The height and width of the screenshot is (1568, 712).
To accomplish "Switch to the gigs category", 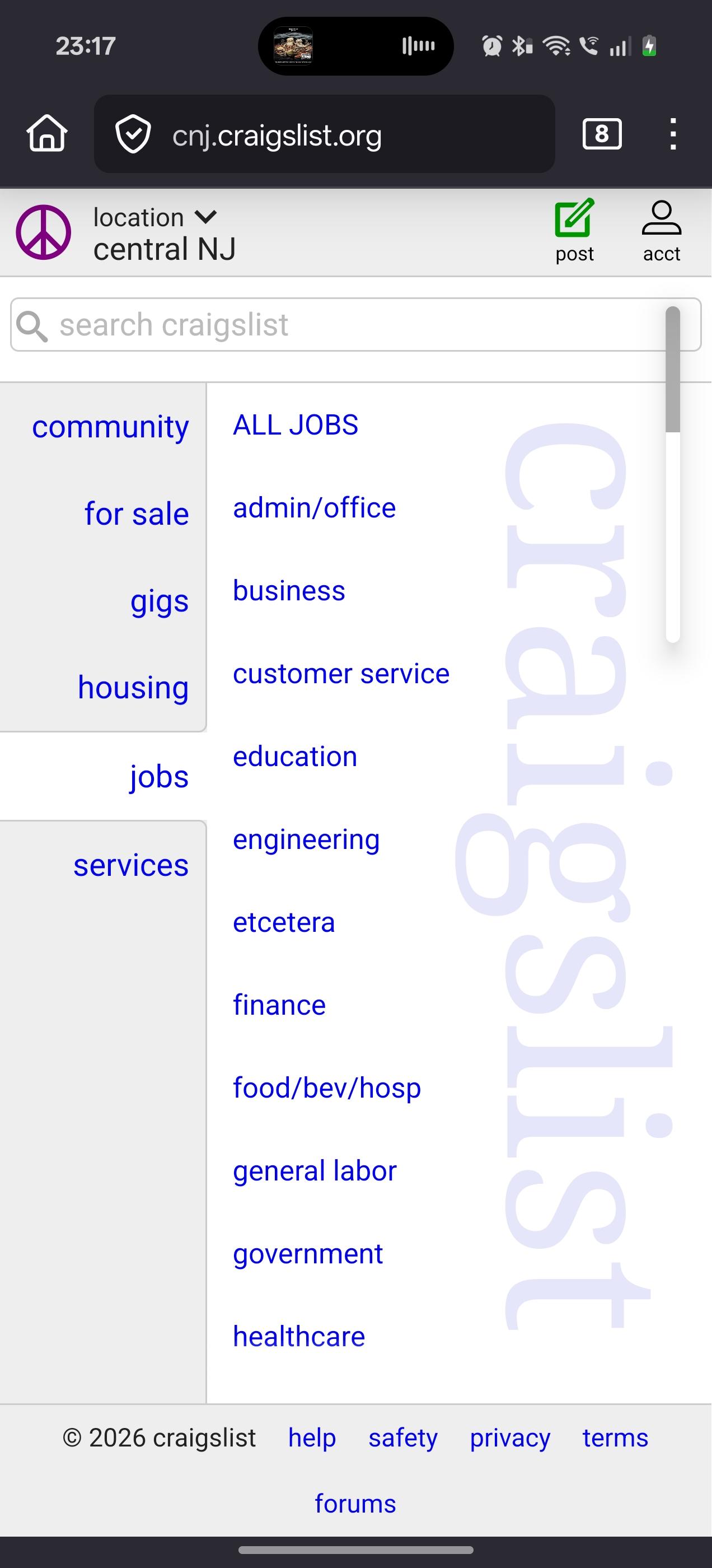I will pyautogui.click(x=159, y=601).
